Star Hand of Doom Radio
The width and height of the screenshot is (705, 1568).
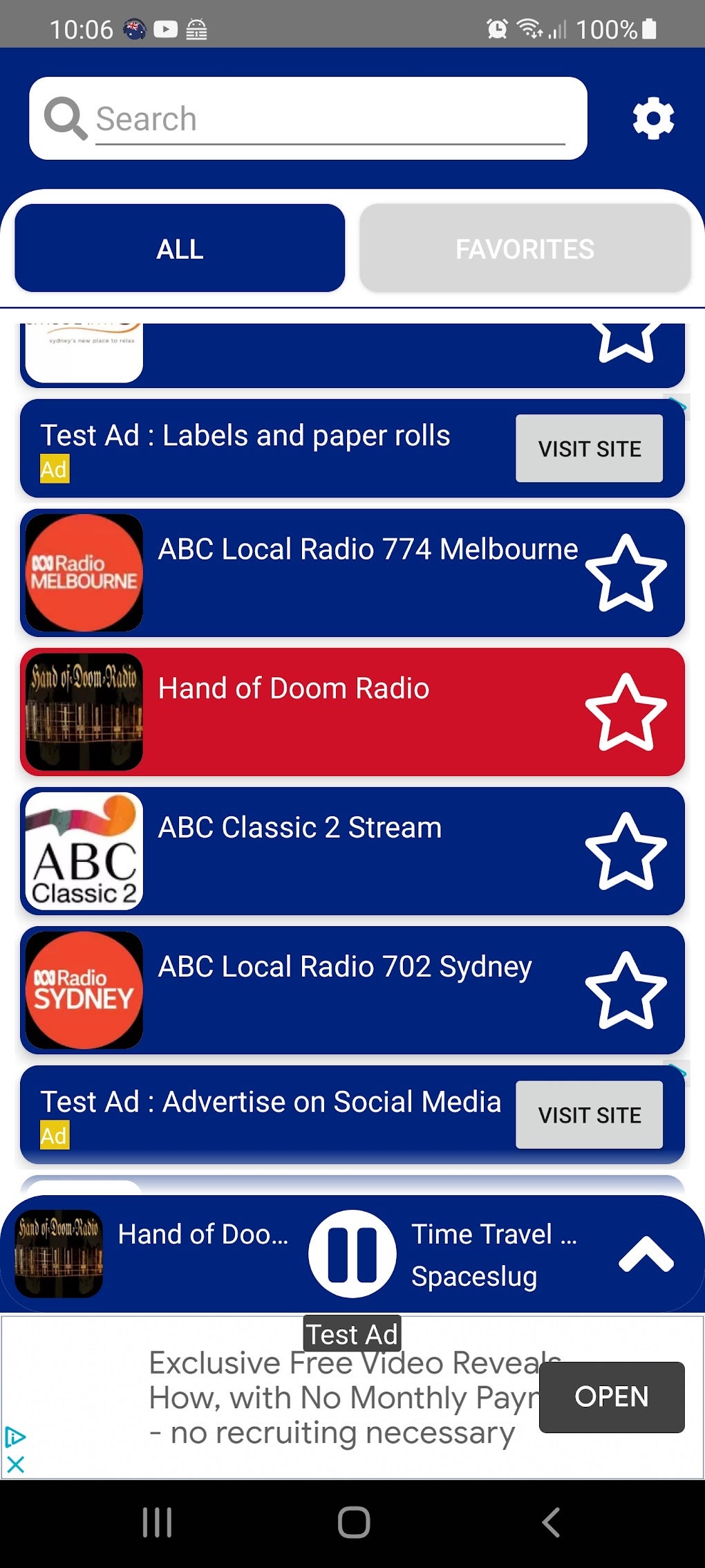626,712
